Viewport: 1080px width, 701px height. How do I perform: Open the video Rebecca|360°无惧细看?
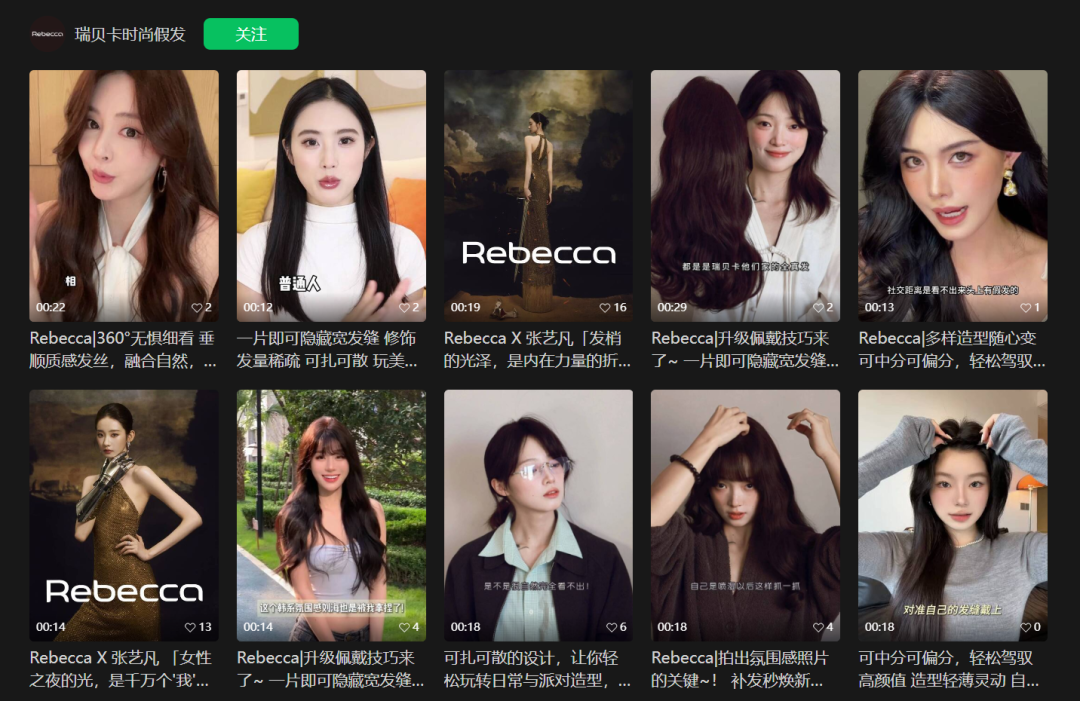(x=124, y=195)
